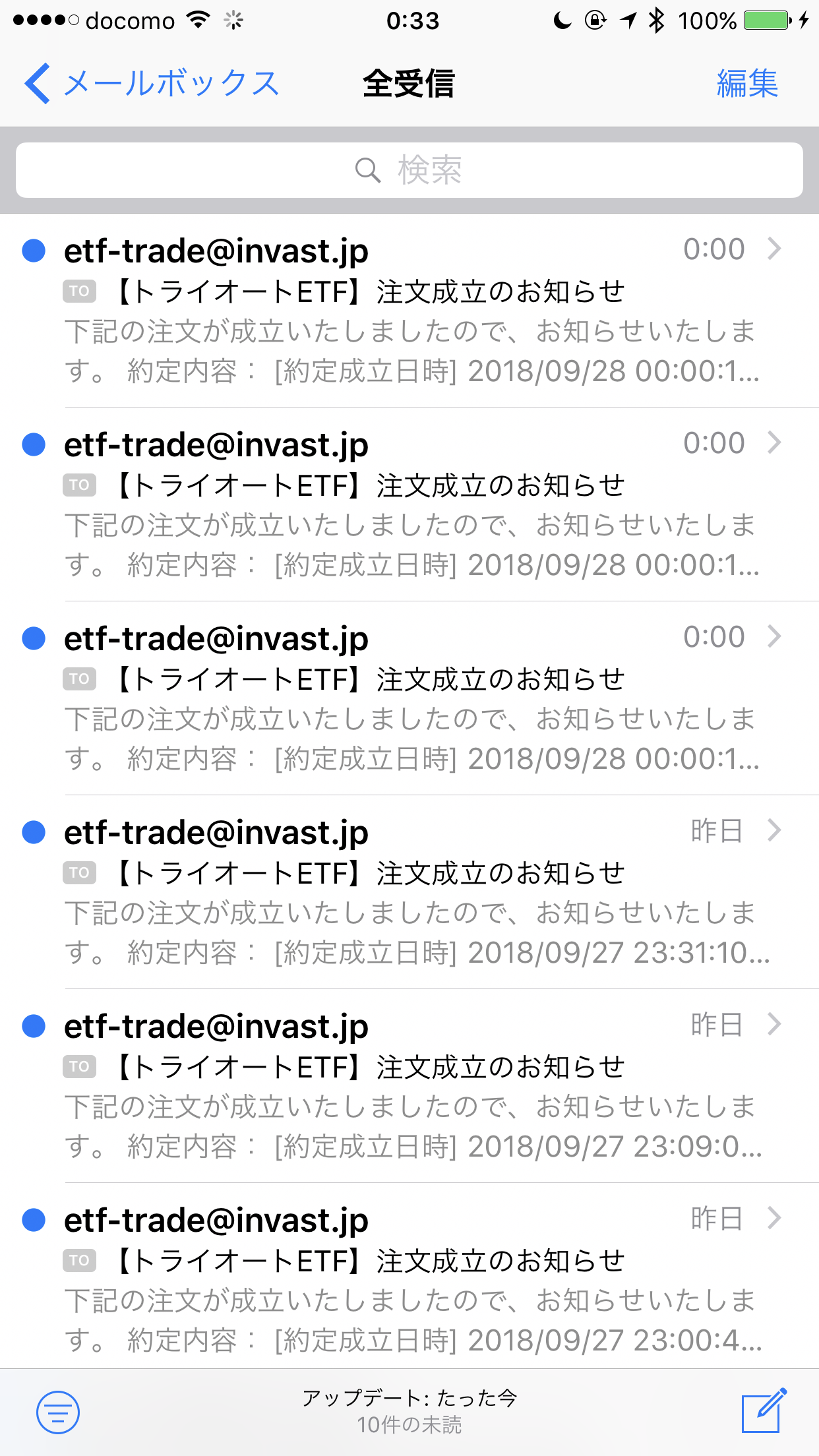Compose a new email
Image resolution: width=819 pixels, height=1456 pixels.
764,1410
